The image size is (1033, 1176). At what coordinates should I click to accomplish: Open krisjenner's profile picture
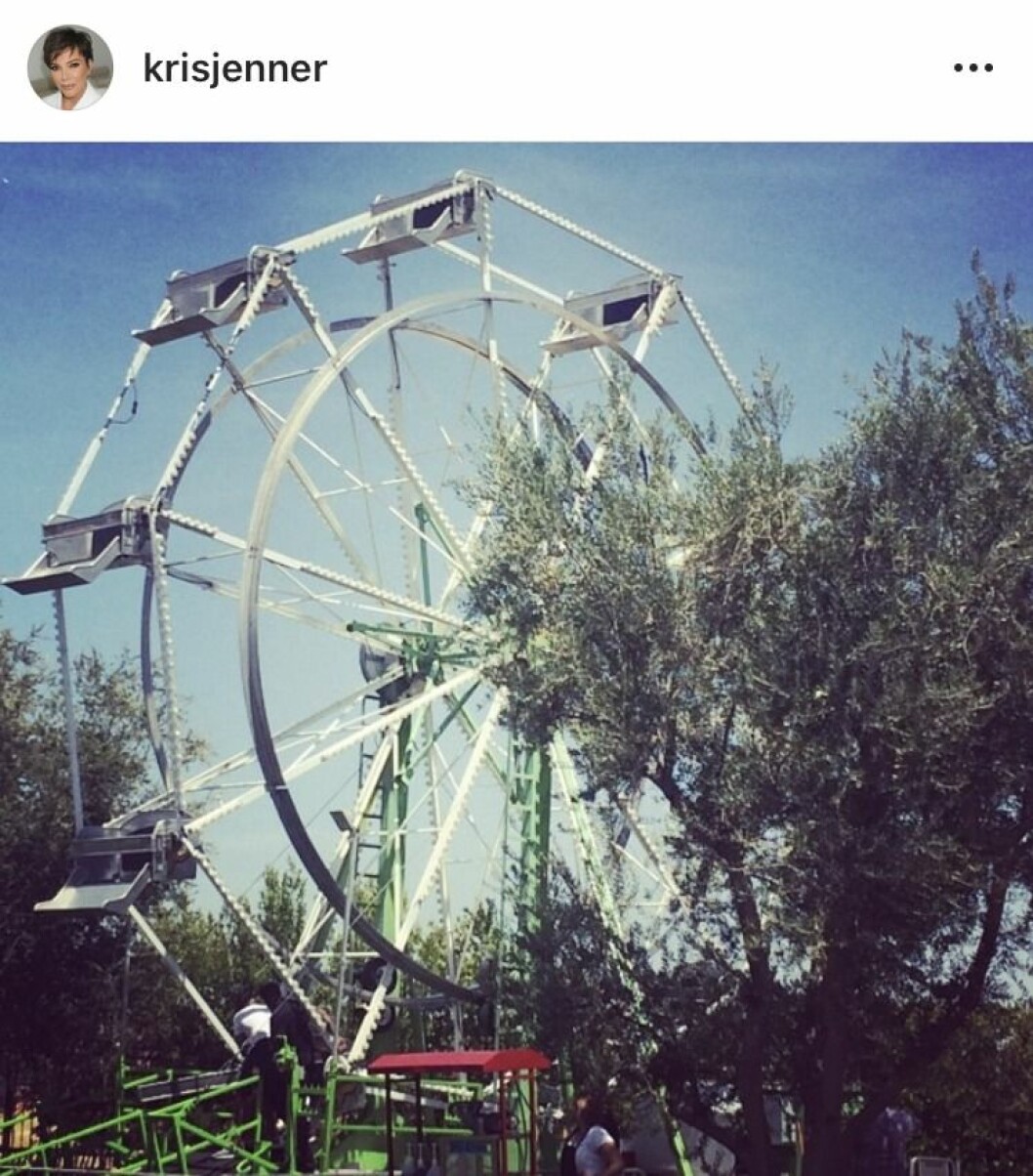click(x=69, y=68)
